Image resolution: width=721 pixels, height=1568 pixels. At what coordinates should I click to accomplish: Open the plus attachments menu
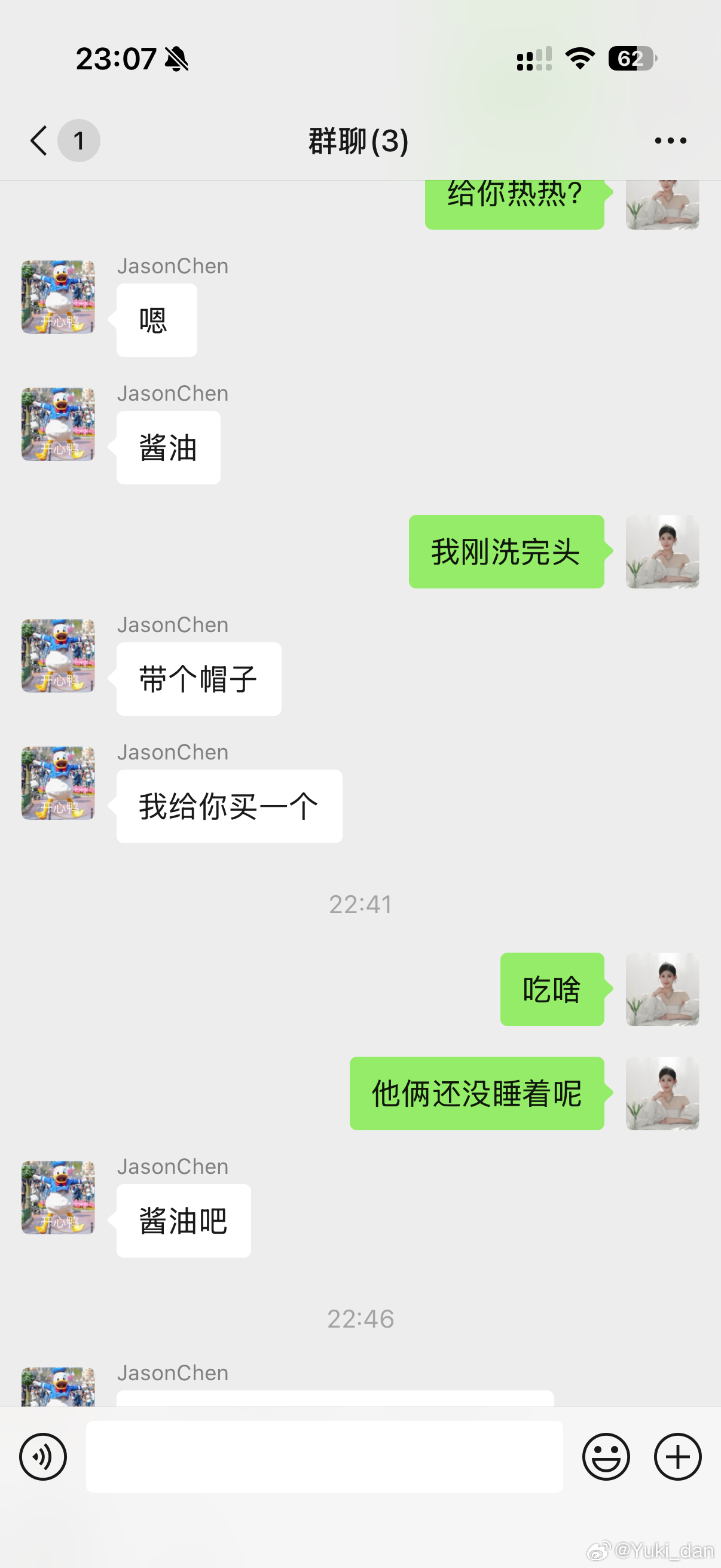678,1457
